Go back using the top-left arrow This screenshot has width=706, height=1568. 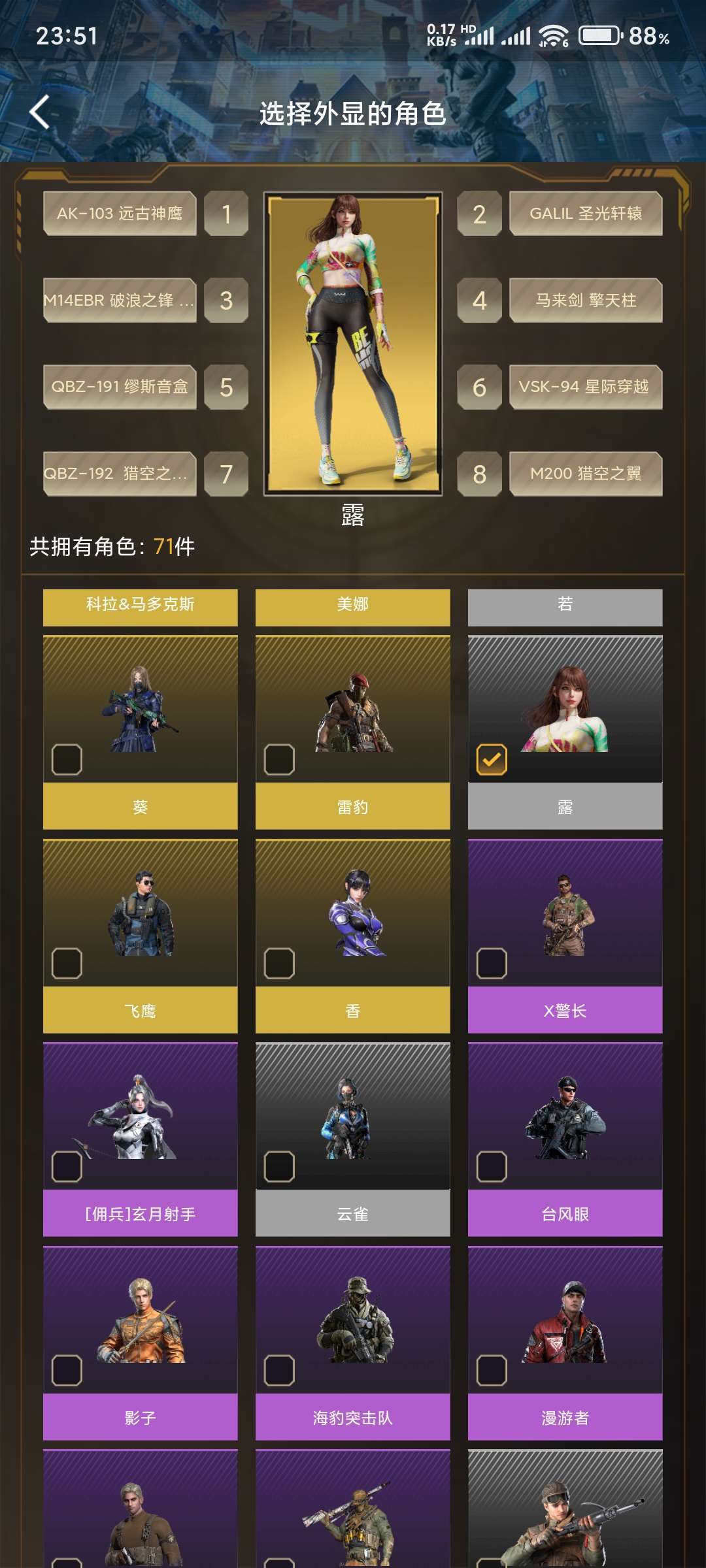[x=39, y=112]
